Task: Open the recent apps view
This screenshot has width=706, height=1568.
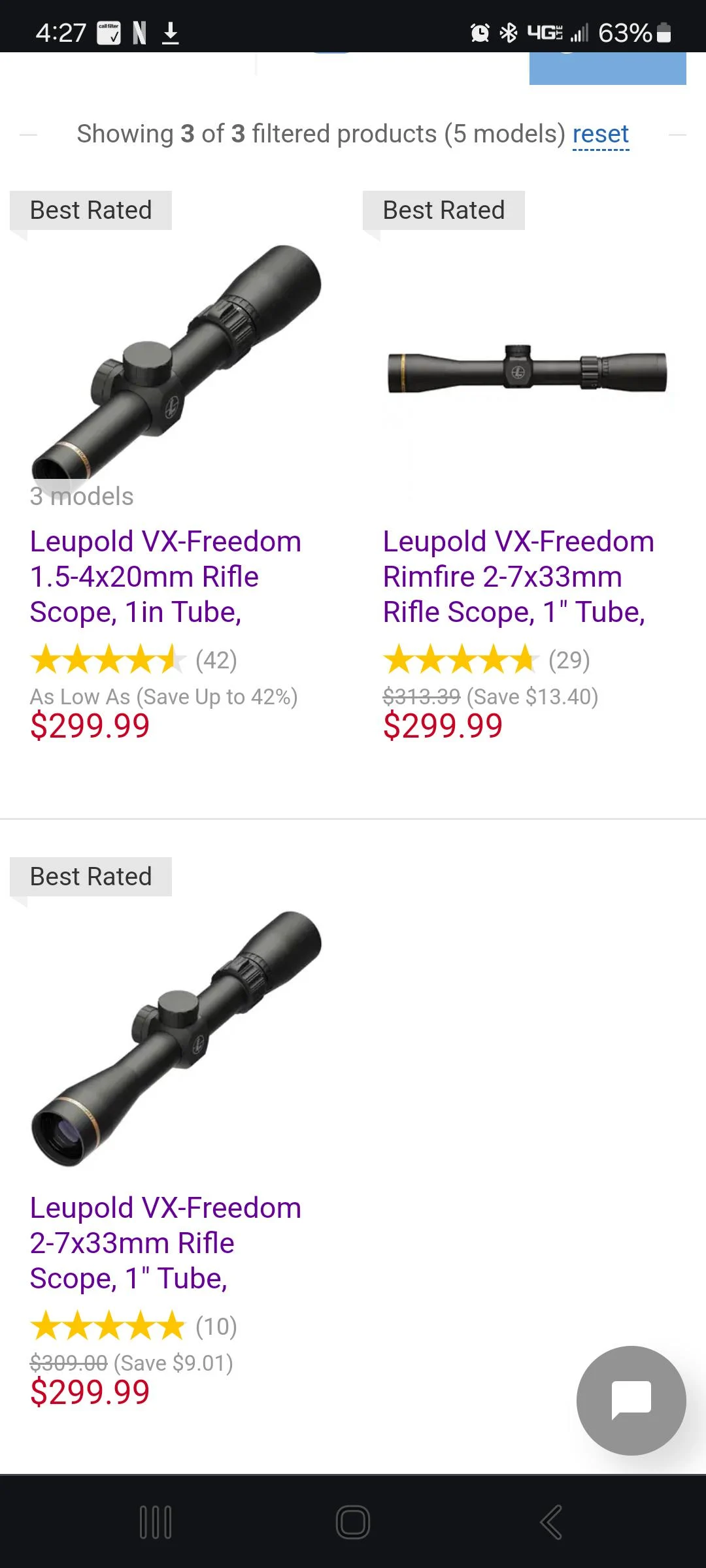Action: tap(156, 1522)
